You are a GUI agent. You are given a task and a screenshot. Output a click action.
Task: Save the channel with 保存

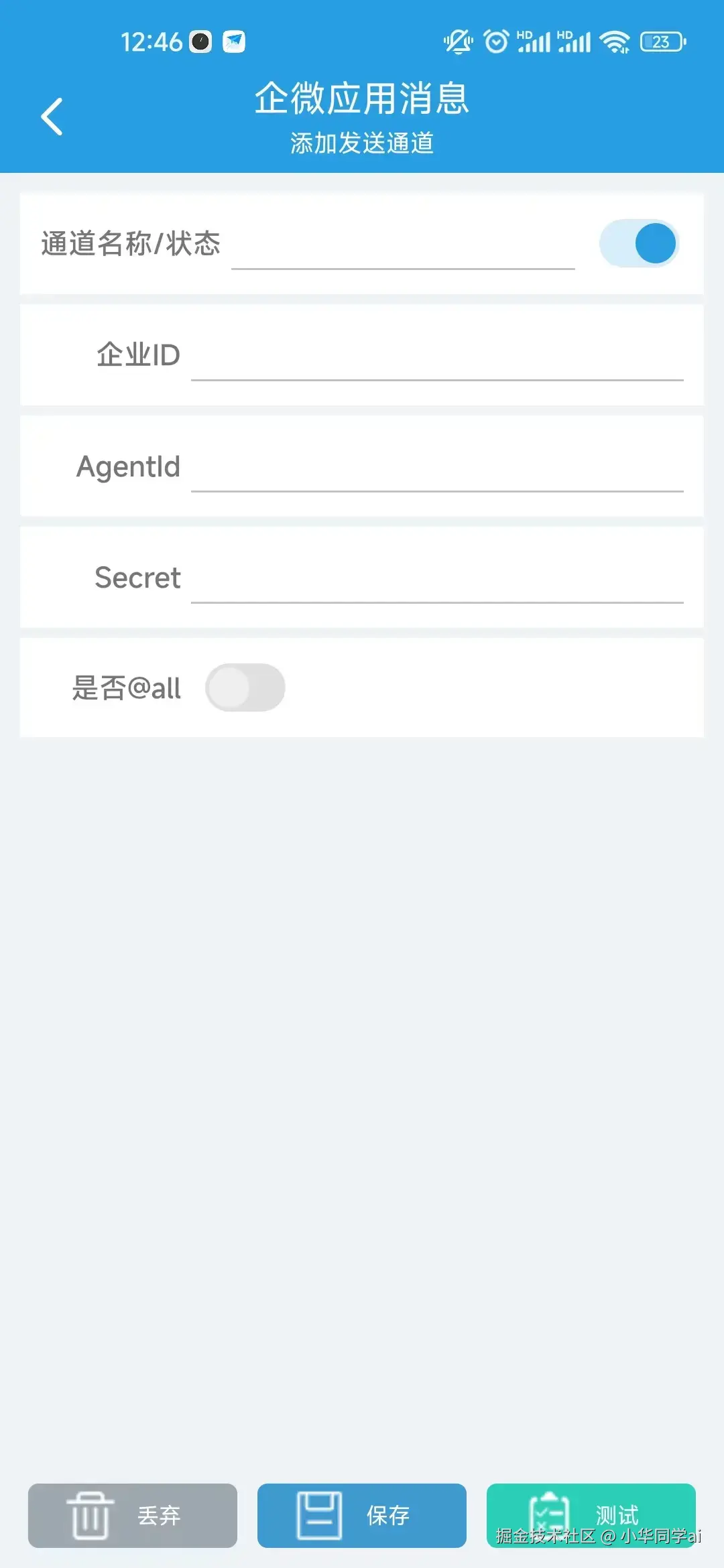click(362, 1515)
